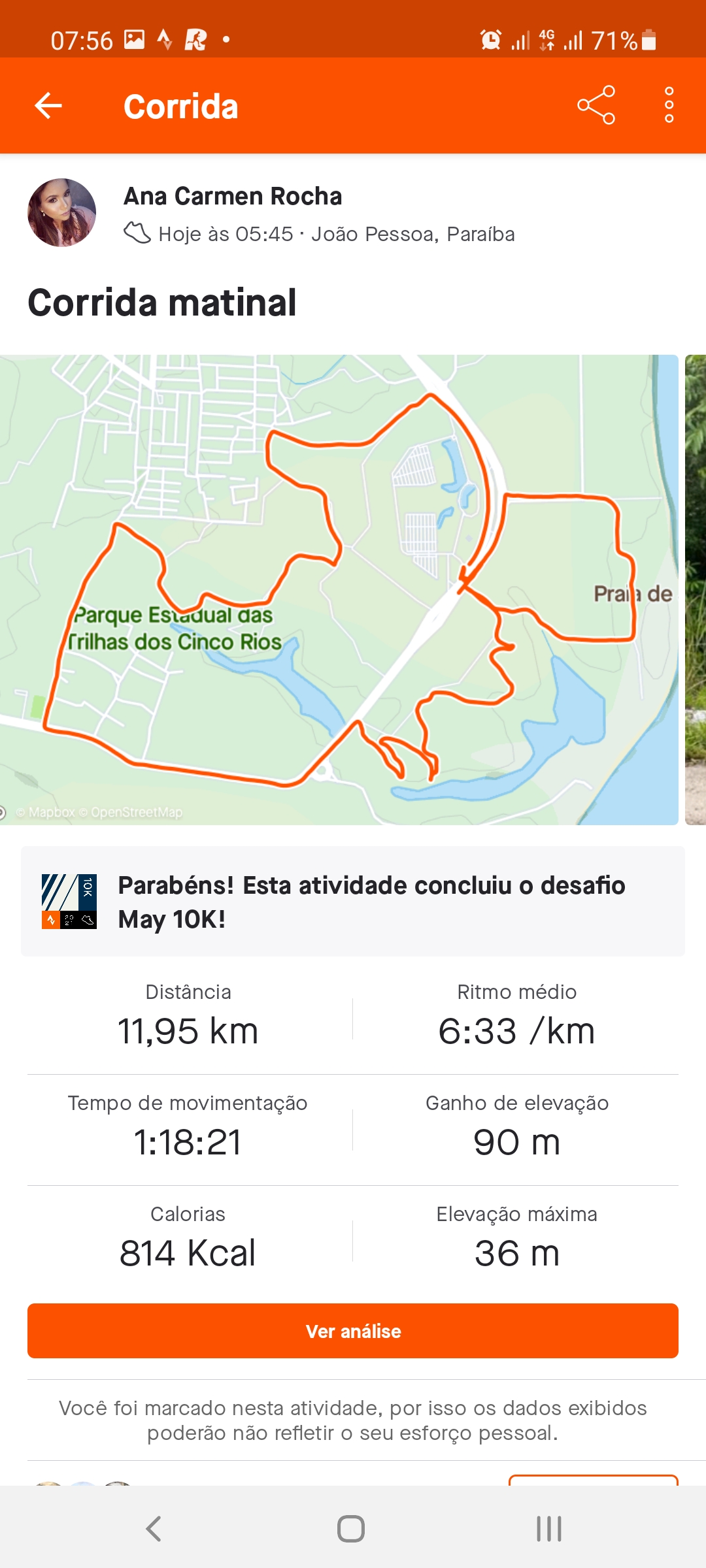Tap the system home button
706x1568 pixels.
tap(351, 1529)
